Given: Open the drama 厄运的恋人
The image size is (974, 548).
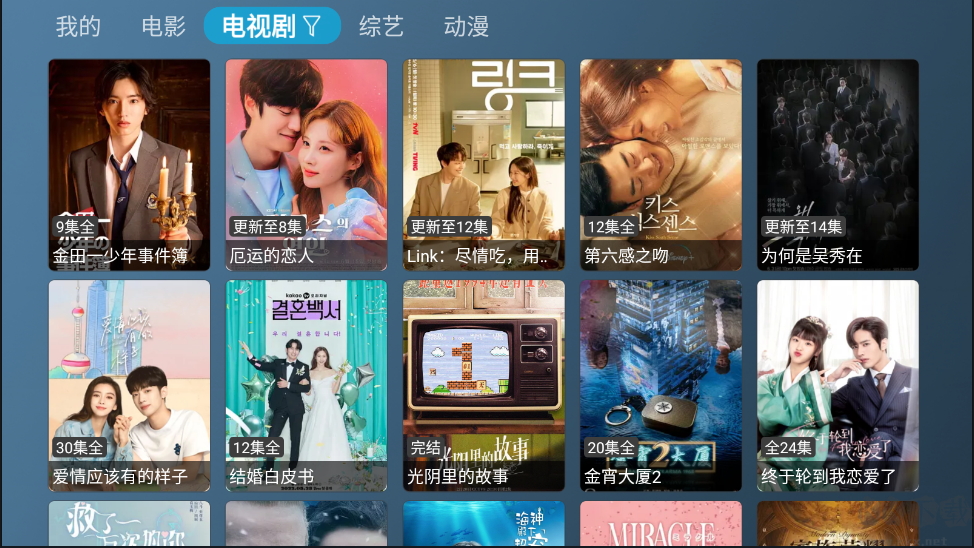Looking at the screenshot, I should 306,165.
